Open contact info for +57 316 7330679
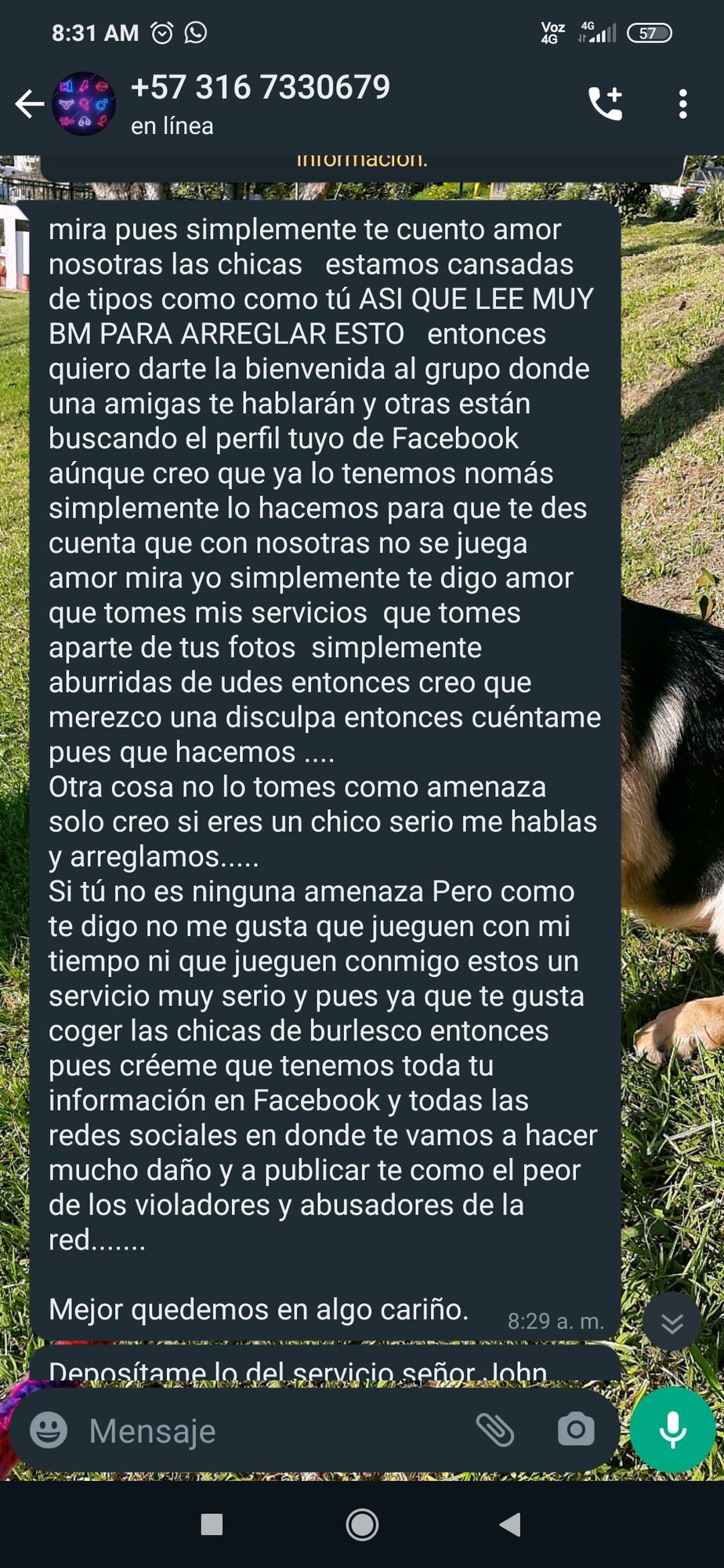 260,102
